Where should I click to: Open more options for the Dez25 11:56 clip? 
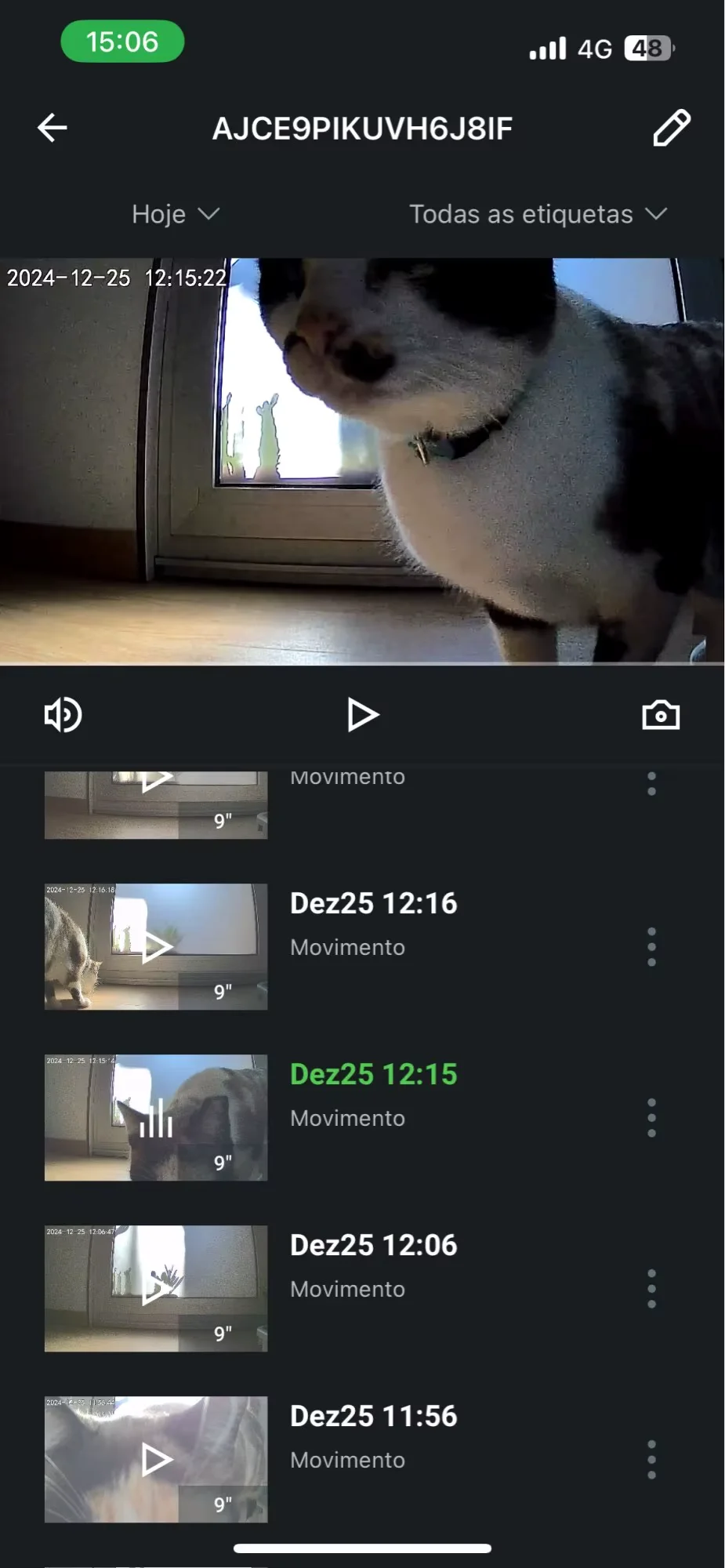tap(651, 1459)
